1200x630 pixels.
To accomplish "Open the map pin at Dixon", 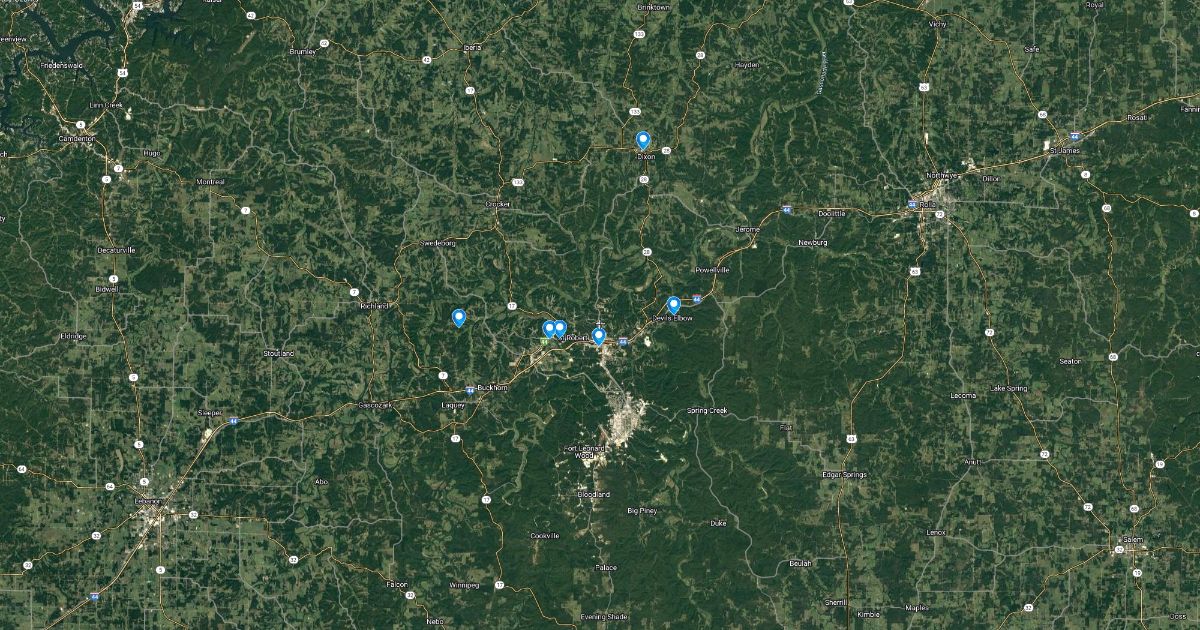I will point(643,140).
